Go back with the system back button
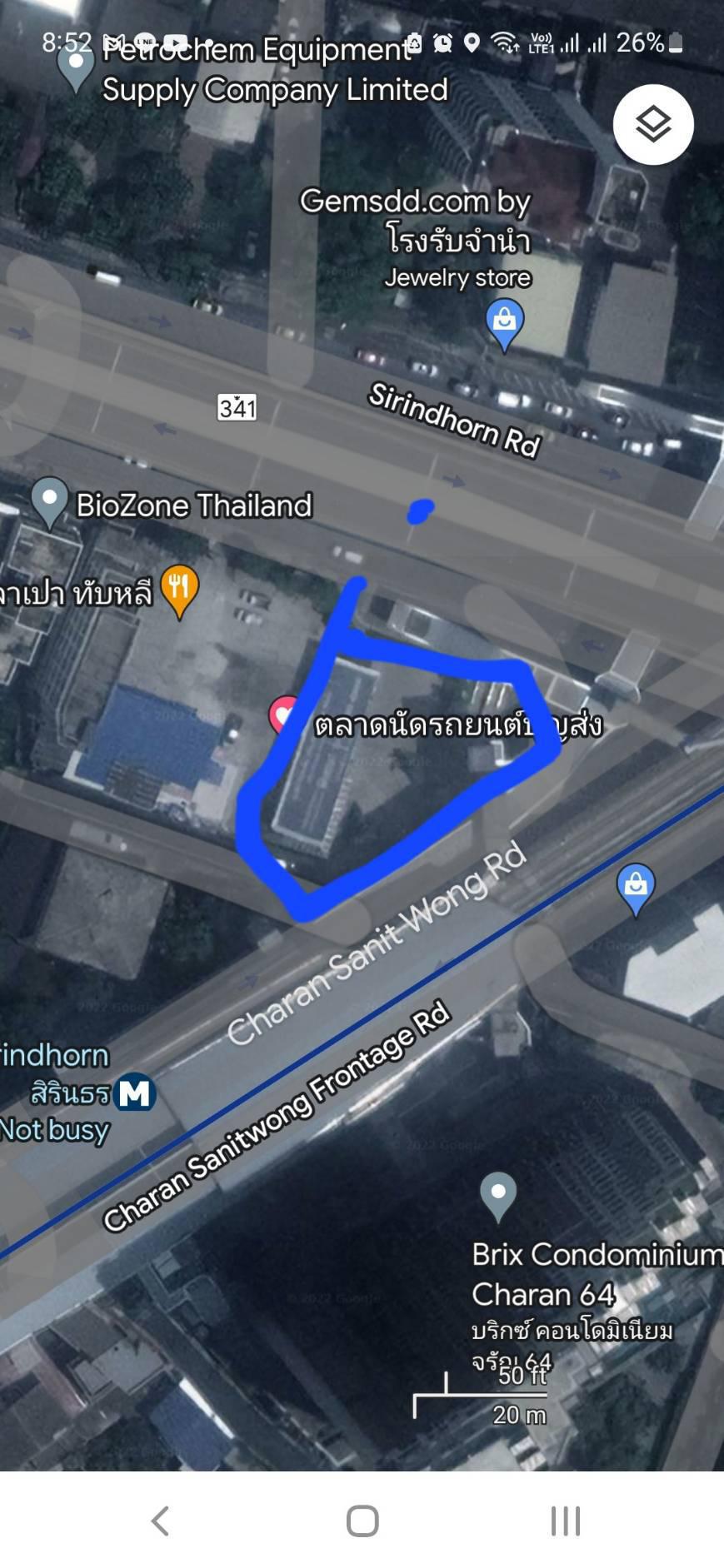Viewport: 724px width, 1568px height. tap(160, 1521)
